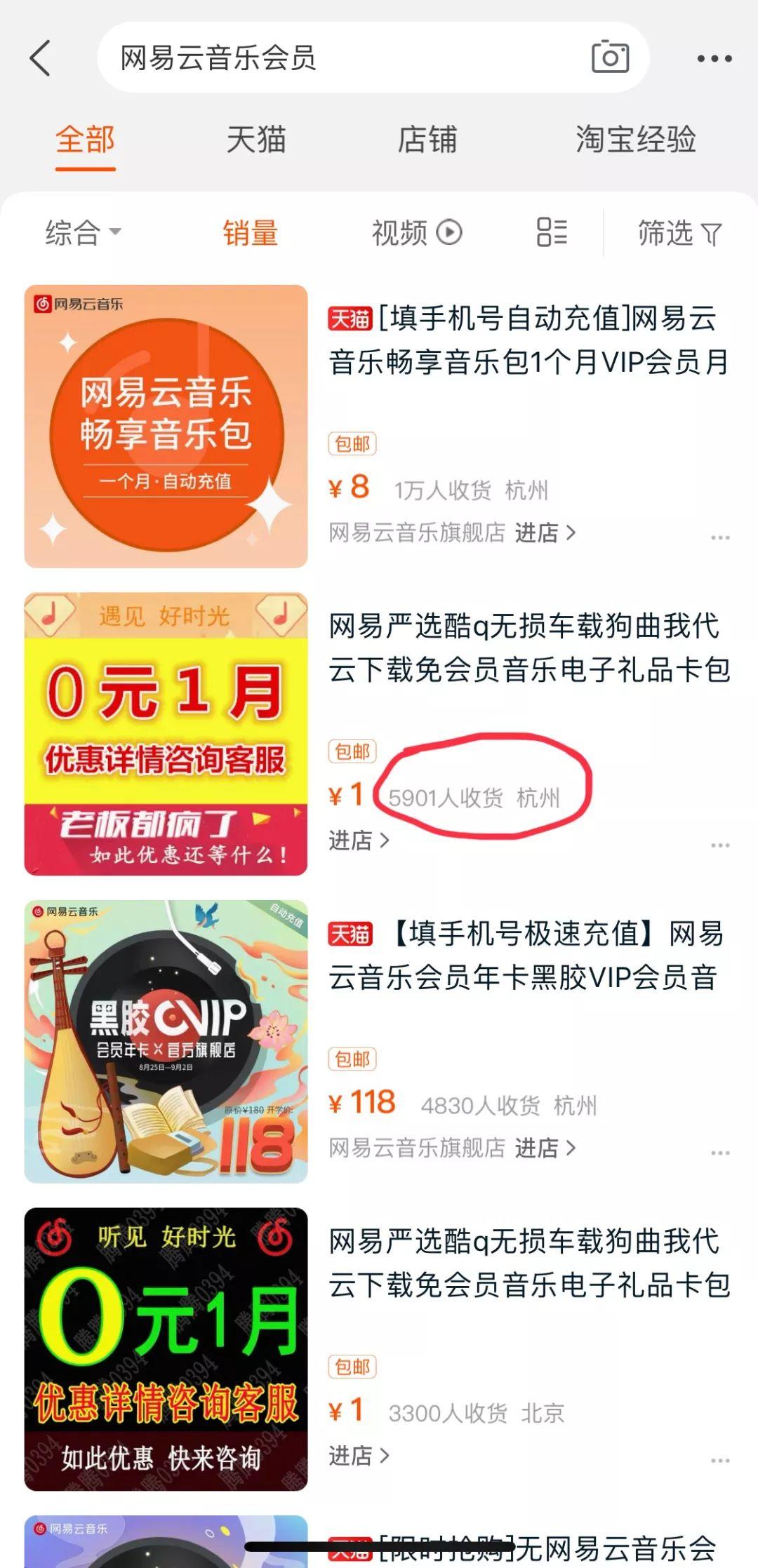Viewport: 758px width, 1568px height.
Task: Tap the 网易云音乐会员 search field
Action: [337, 58]
